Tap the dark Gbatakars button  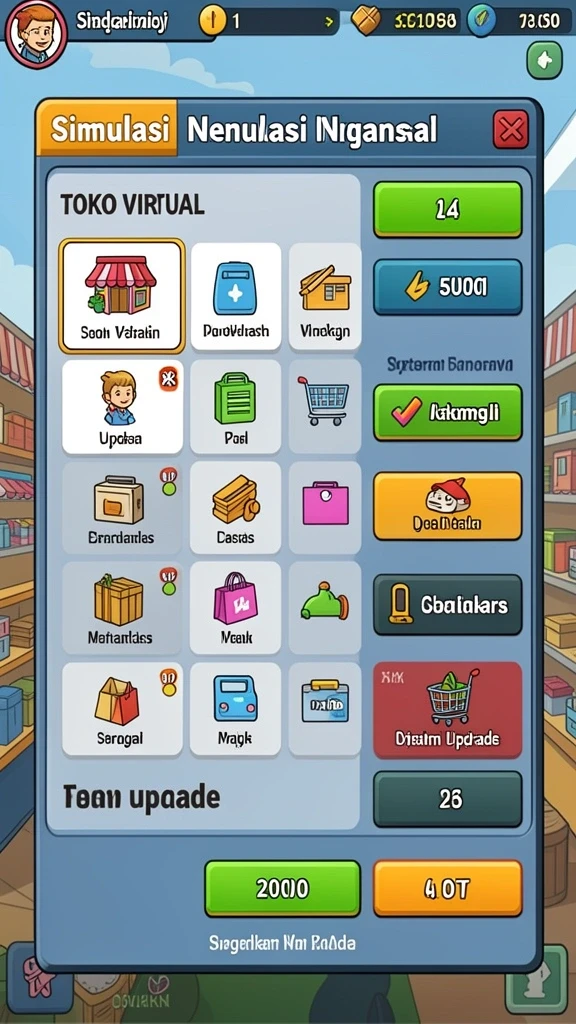coord(447,605)
